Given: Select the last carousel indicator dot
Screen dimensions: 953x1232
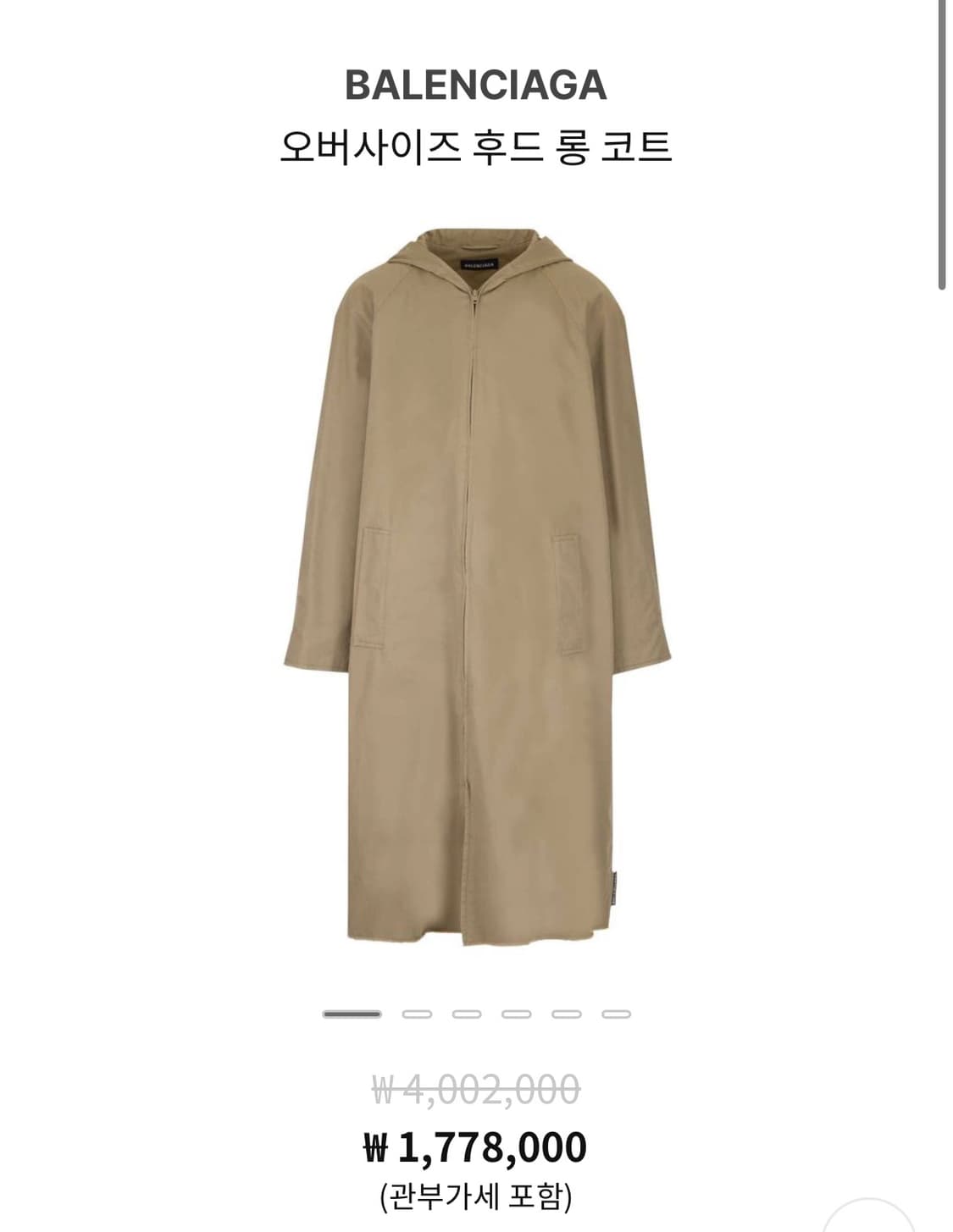Looking at the screenshot, I should (x=615, y=1014).
